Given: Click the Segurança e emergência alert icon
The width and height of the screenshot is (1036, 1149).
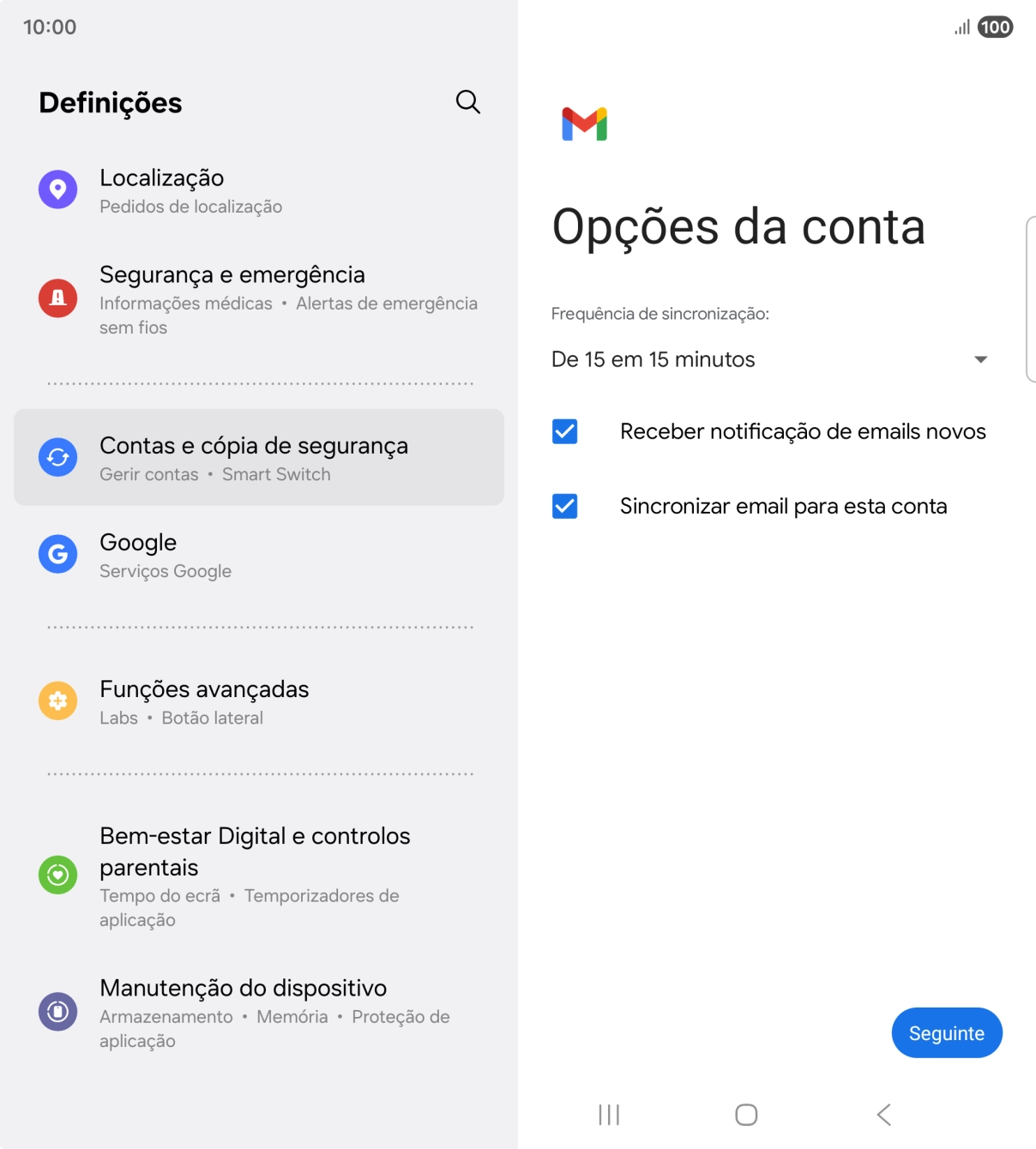Looking at the screenshot, I should (57, 297).
